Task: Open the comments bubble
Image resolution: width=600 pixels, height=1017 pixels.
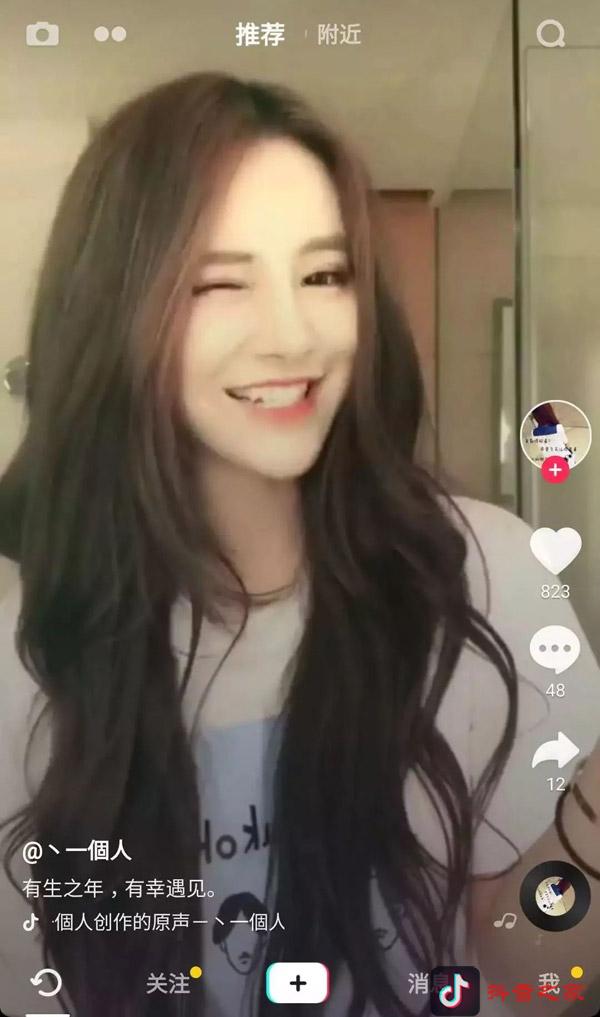Action: point(555,650)
